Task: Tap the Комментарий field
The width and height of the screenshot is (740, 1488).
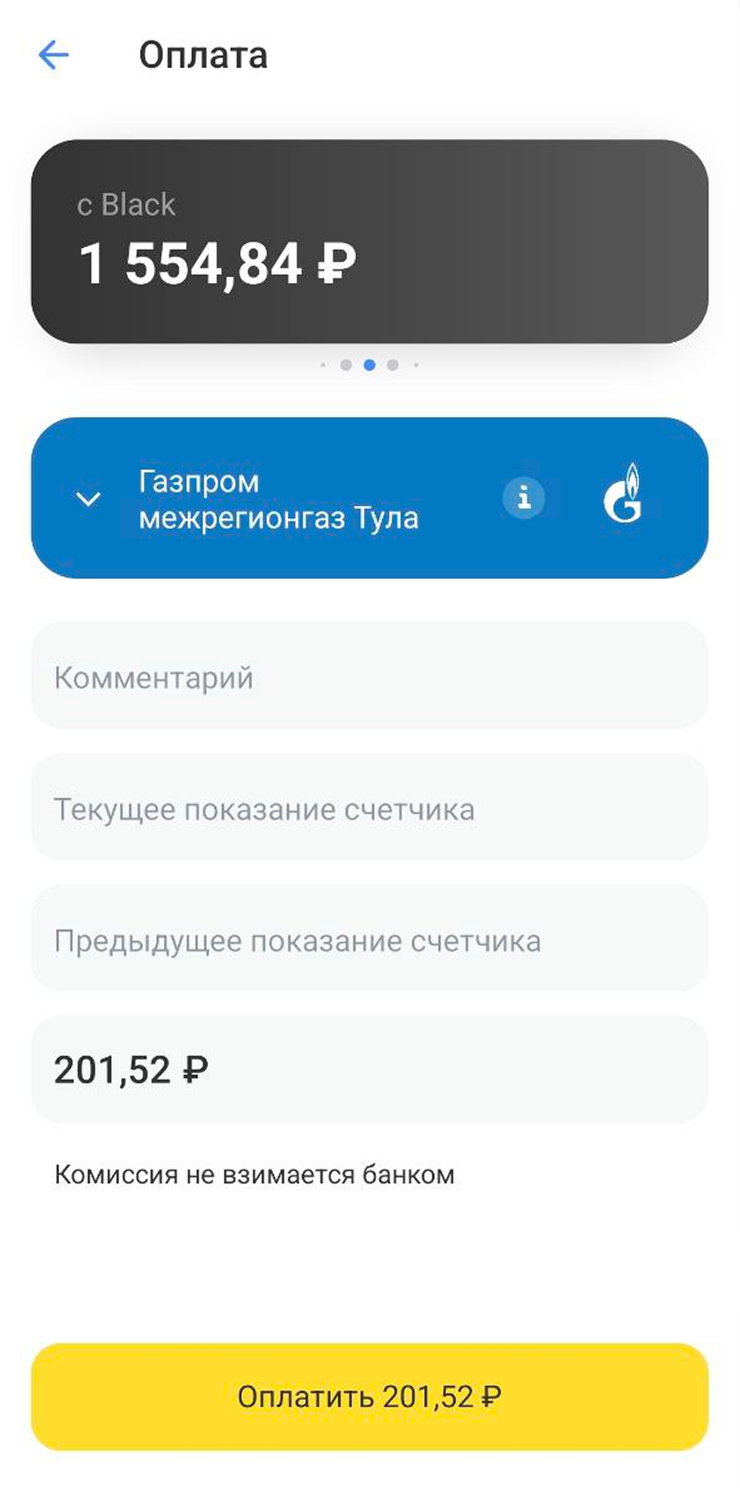Action: coord(369,677)
